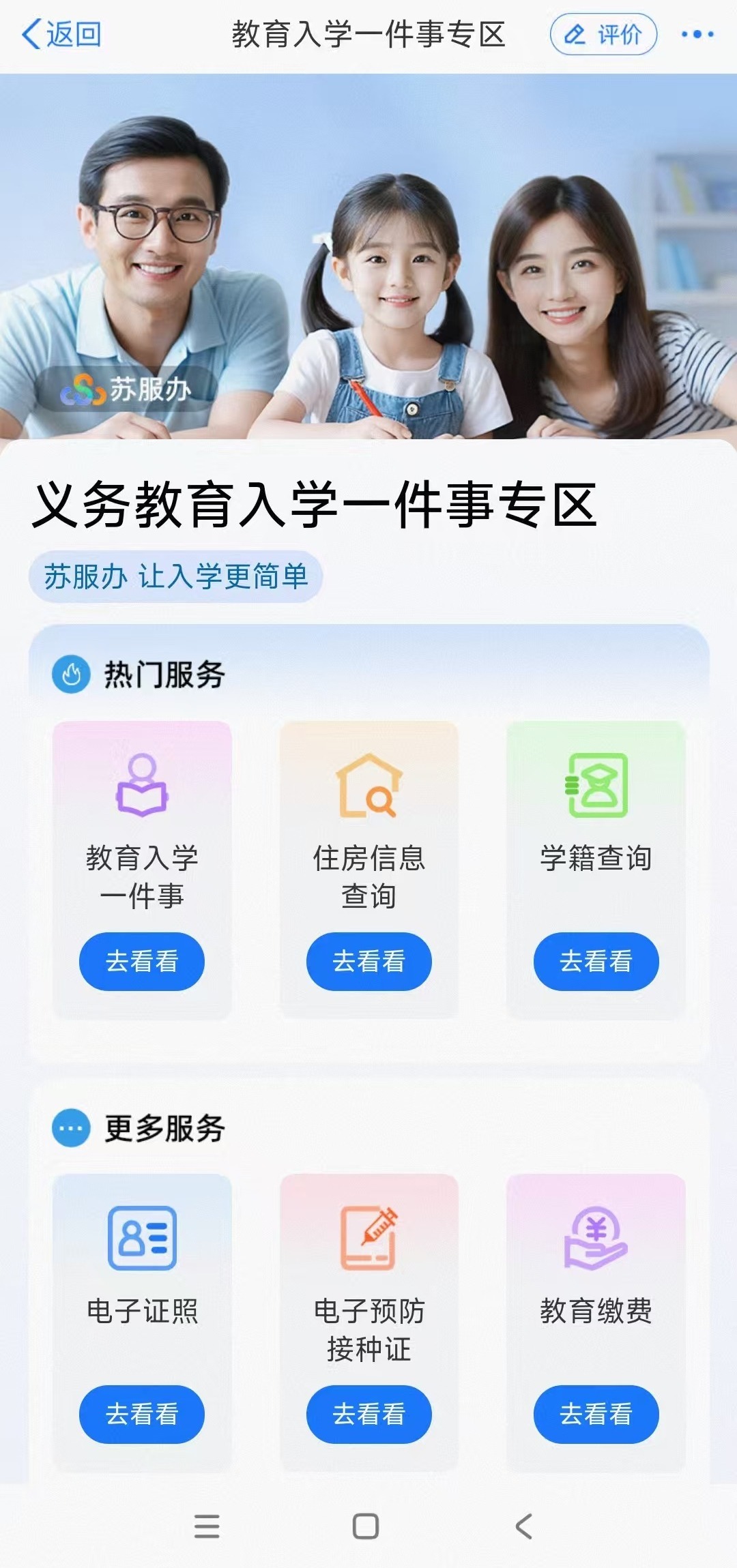The width and height of the screenshot is (737, 1568).
Task: Tap 去看看 under 教育入学一件事
Action: [142, 961]
